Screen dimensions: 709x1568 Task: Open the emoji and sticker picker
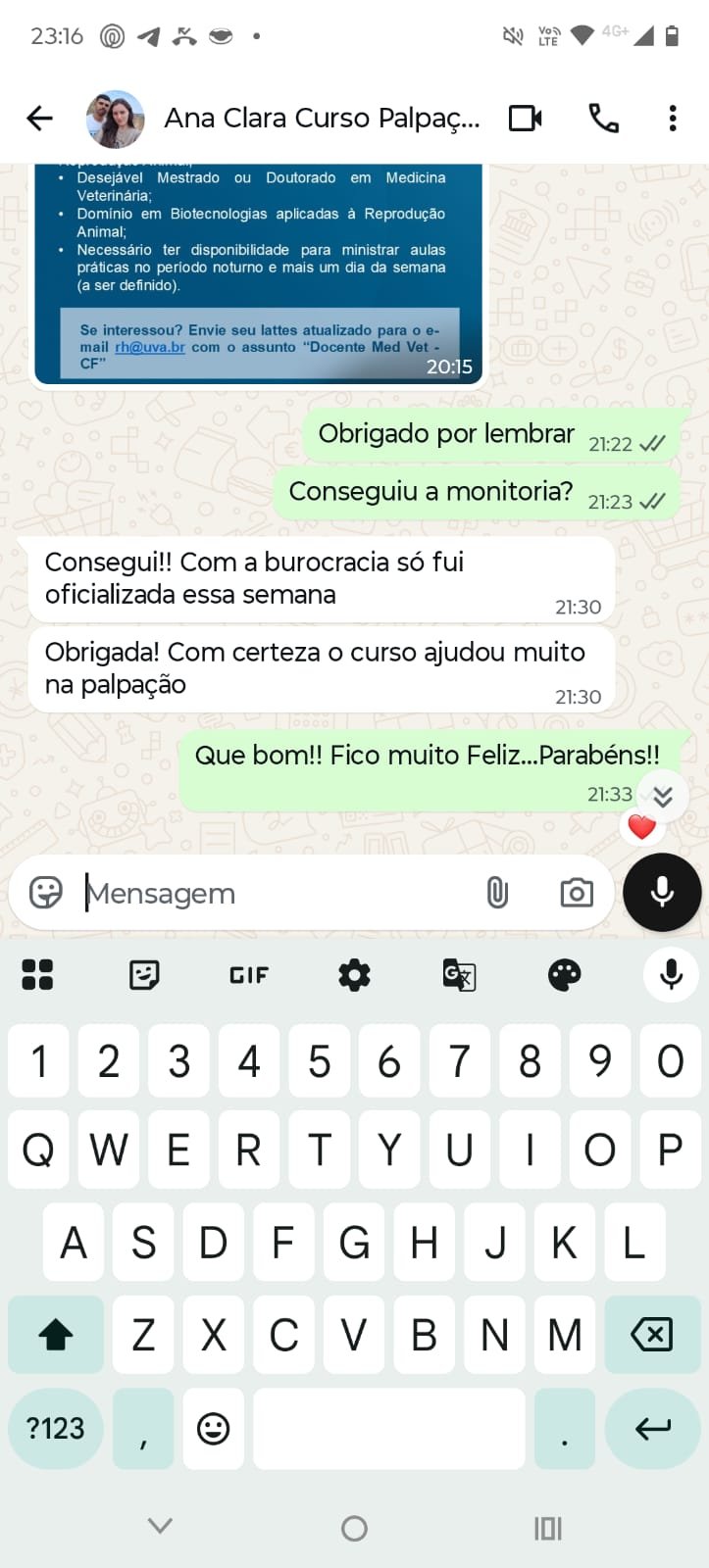tap(46, 892)
